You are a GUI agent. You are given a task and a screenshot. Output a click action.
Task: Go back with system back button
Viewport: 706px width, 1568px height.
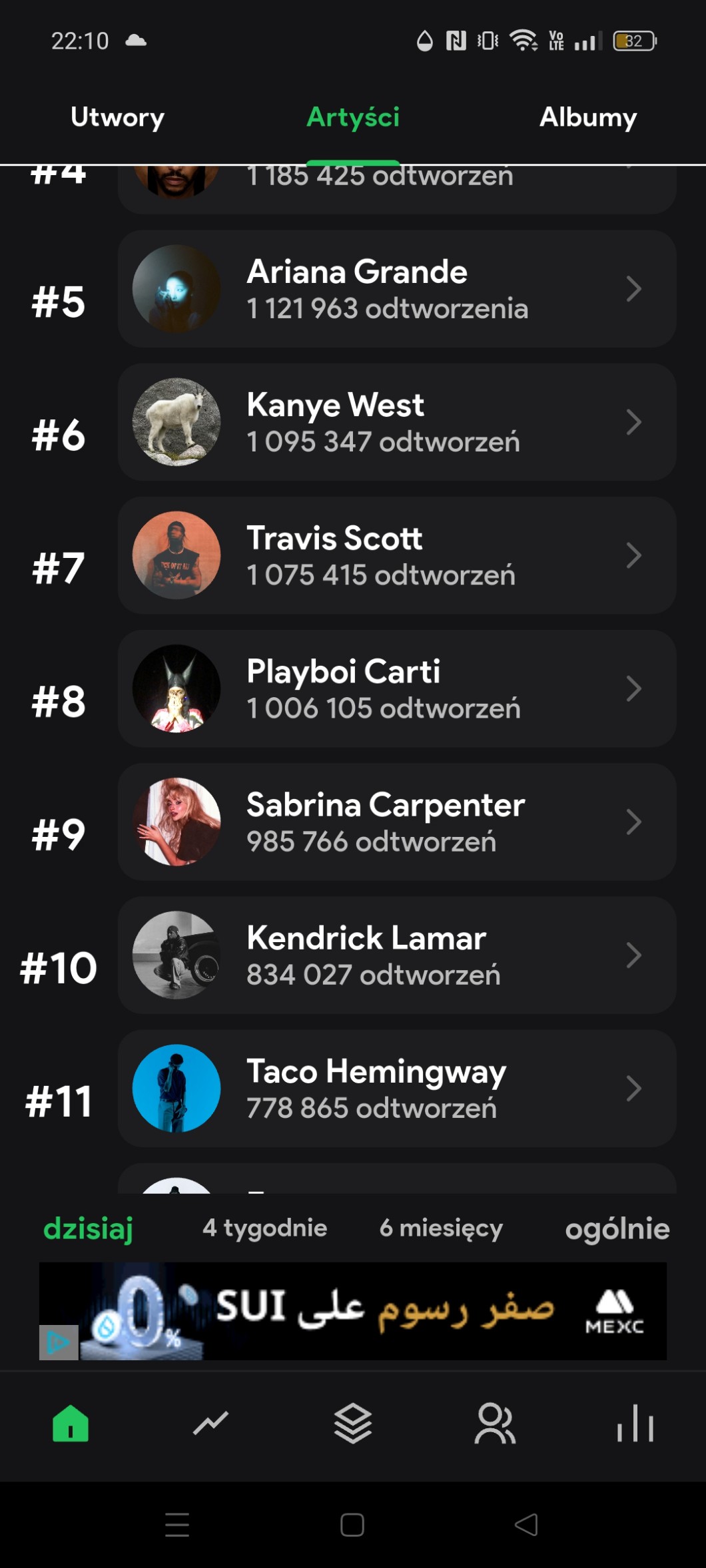coord(526,1525)
